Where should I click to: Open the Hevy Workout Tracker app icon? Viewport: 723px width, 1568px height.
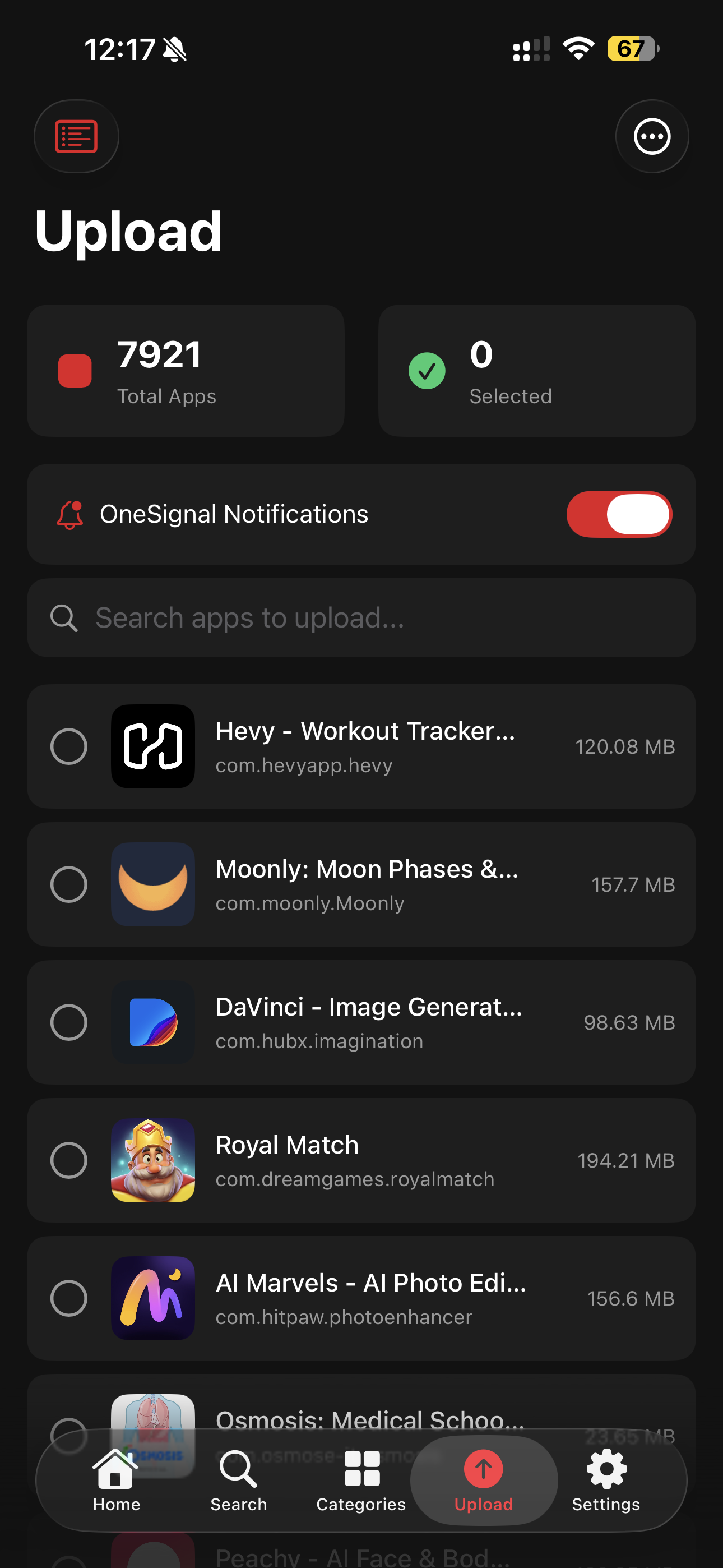coord(153,746)
